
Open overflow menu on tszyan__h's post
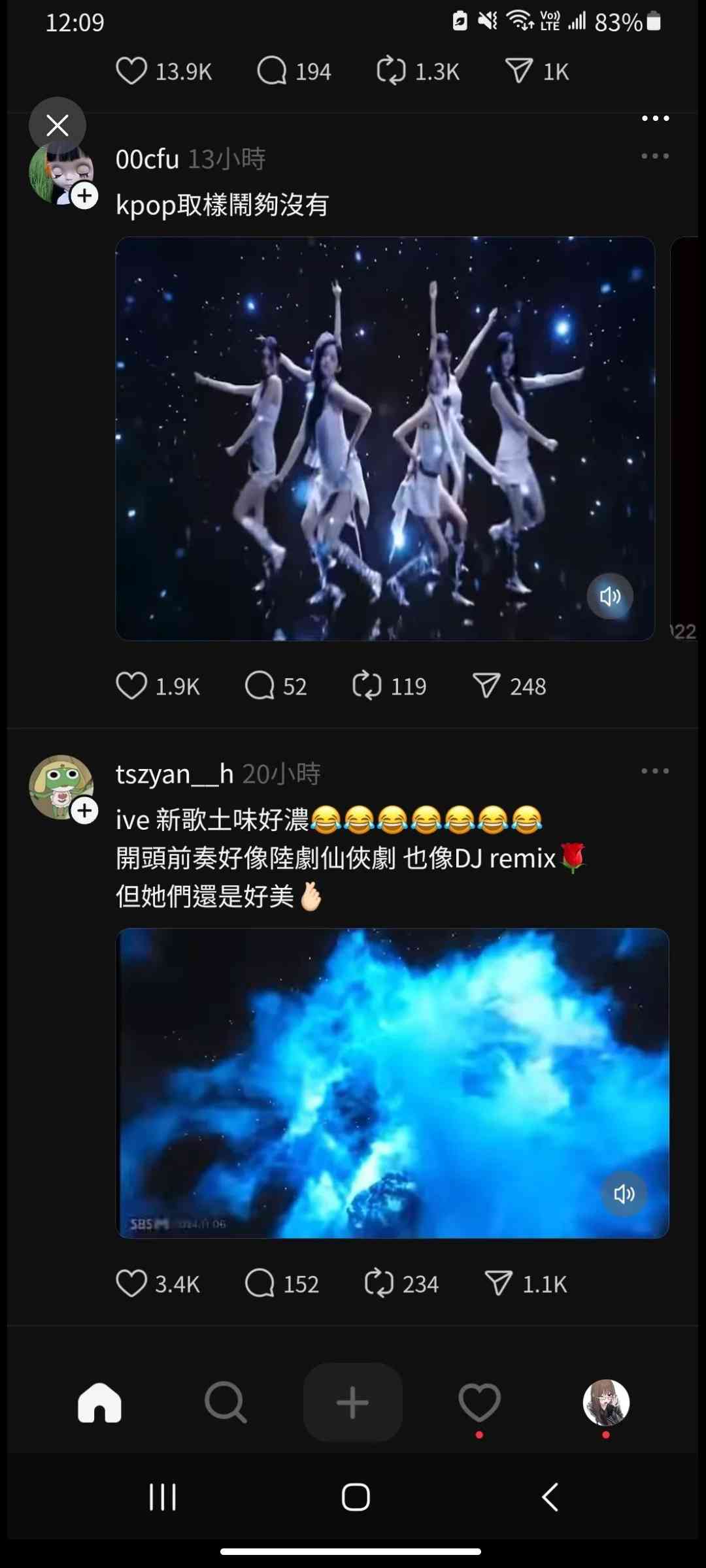[x=655, y=771]
